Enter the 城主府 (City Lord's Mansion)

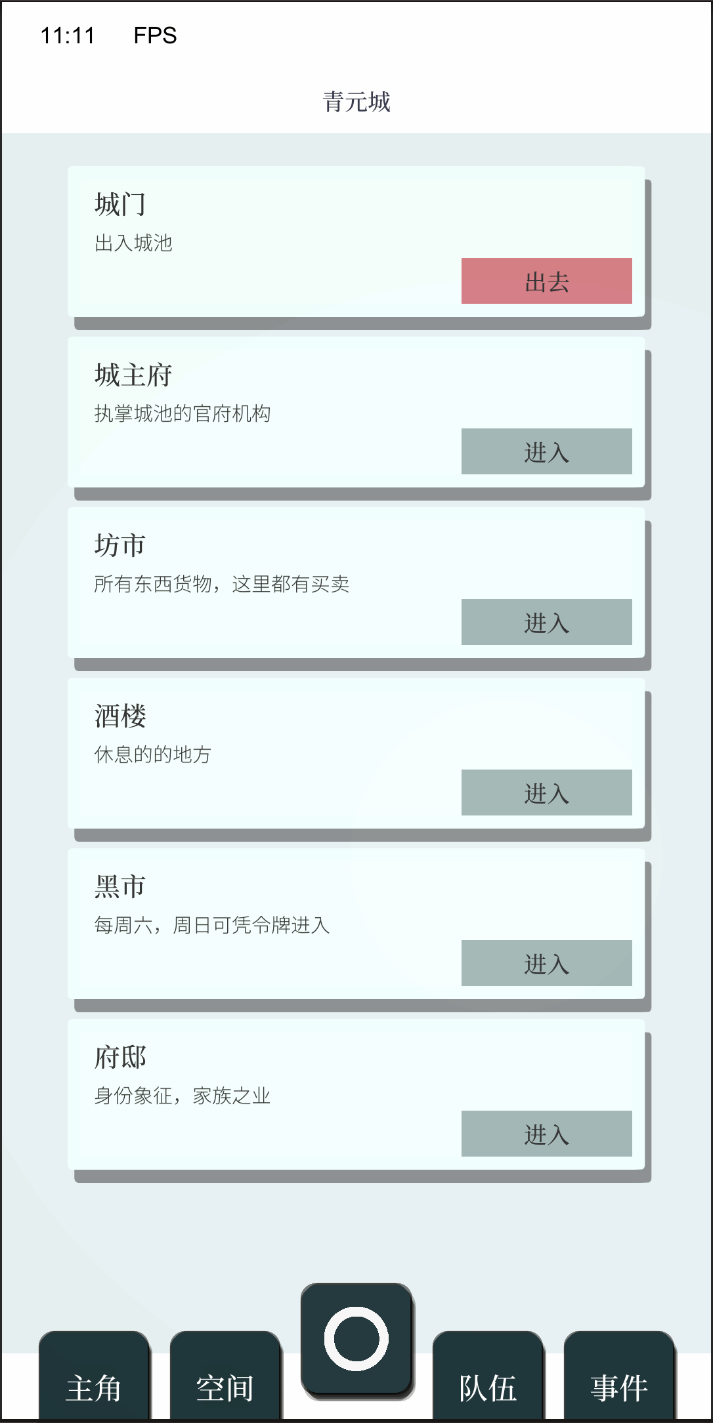[x=546, y=451]
